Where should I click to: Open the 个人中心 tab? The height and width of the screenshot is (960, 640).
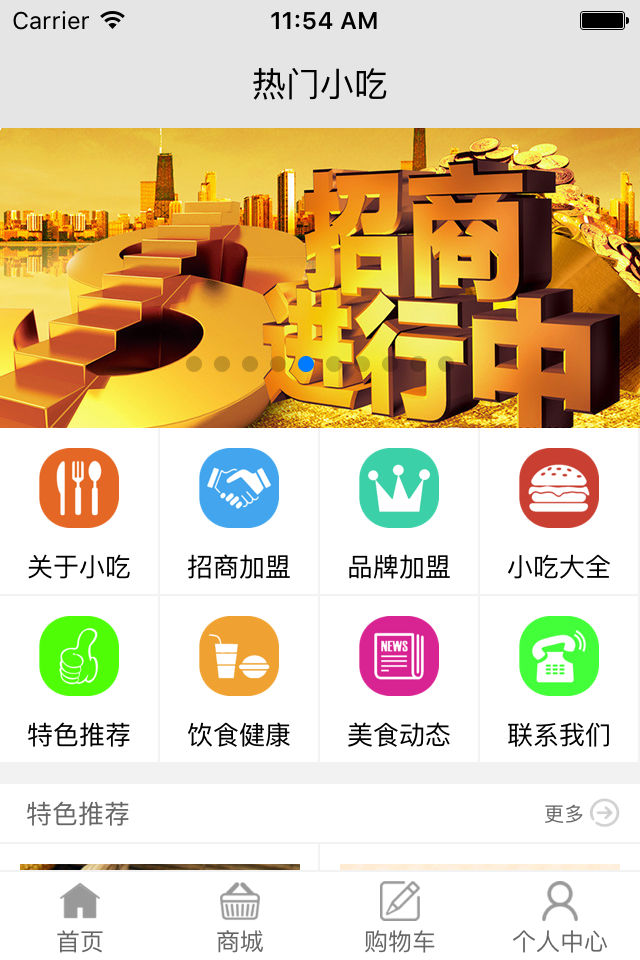[560, 916]
